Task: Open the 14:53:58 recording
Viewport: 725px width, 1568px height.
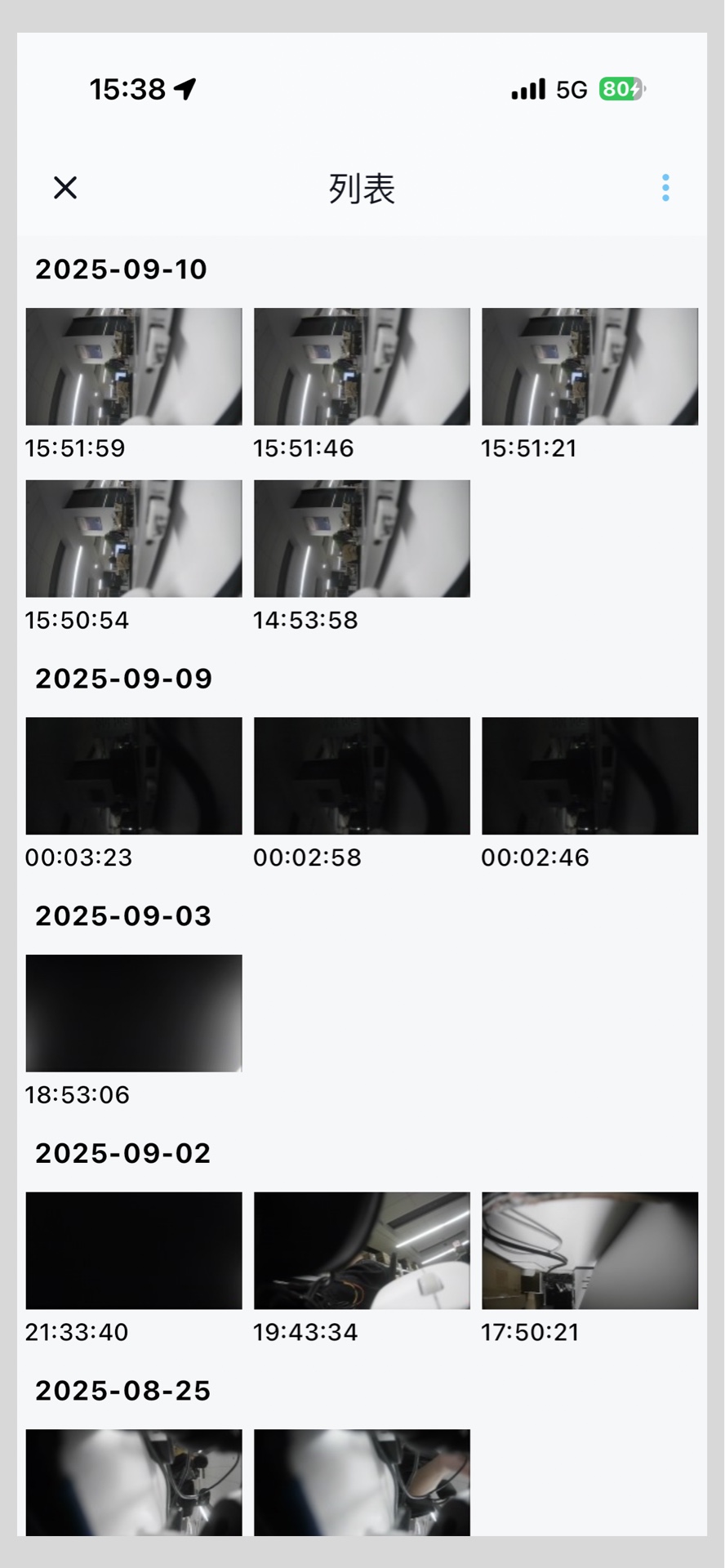Action: point(362,539)
